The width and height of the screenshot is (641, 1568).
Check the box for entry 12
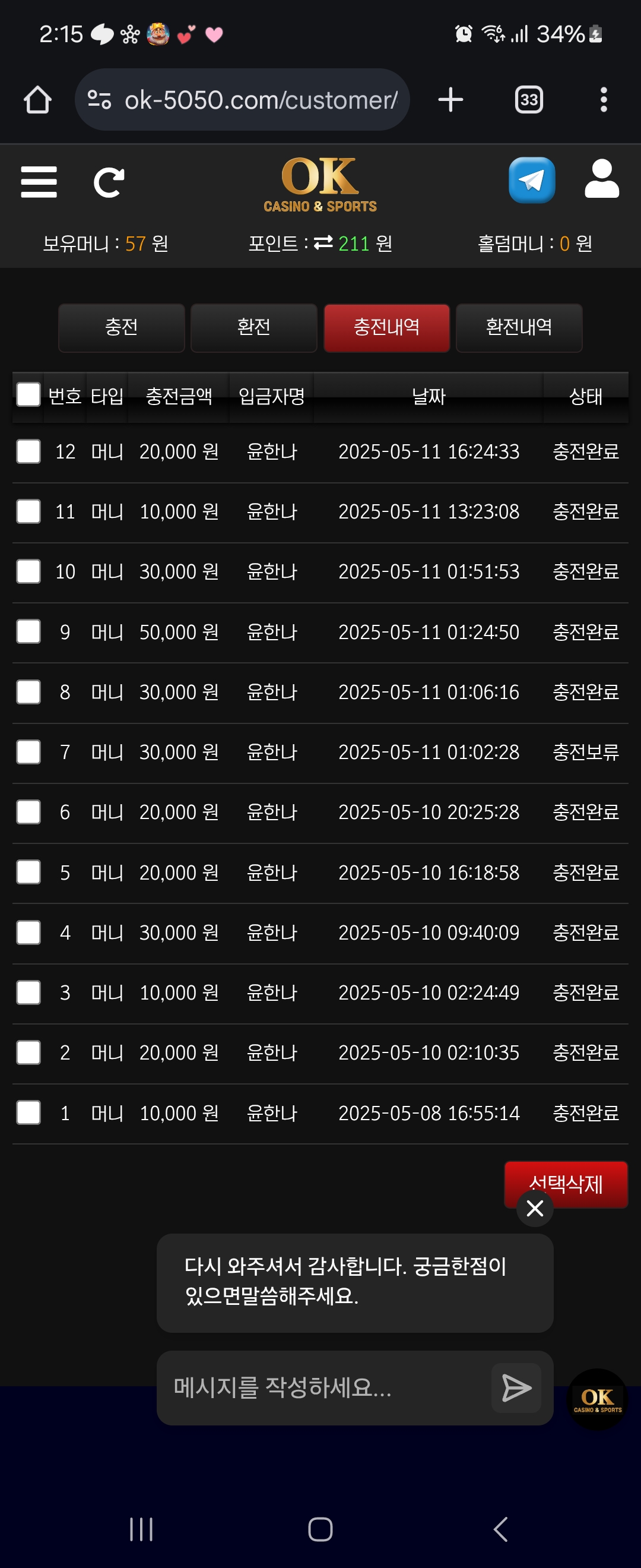coord(28,451)
